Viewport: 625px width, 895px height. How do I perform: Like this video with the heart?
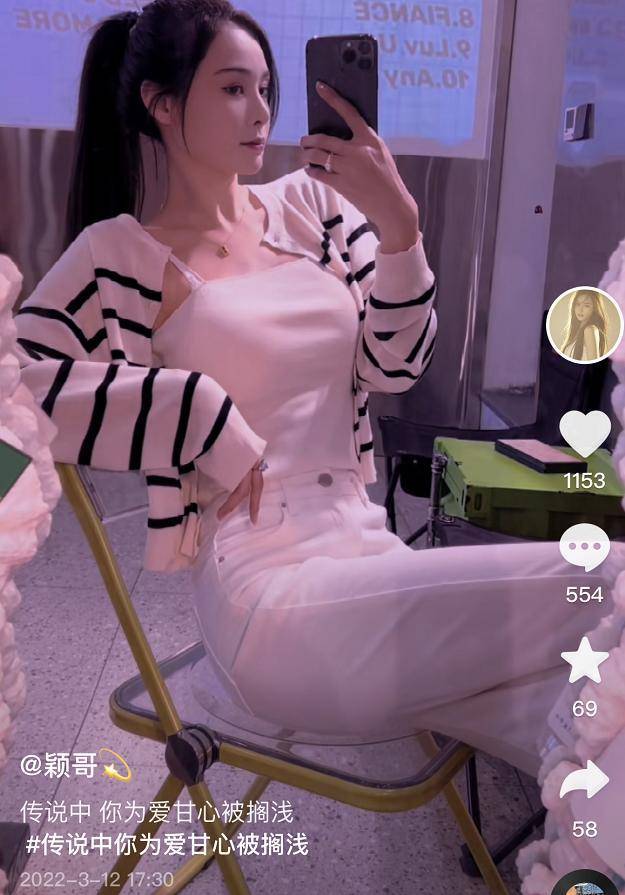pos(584,434)
